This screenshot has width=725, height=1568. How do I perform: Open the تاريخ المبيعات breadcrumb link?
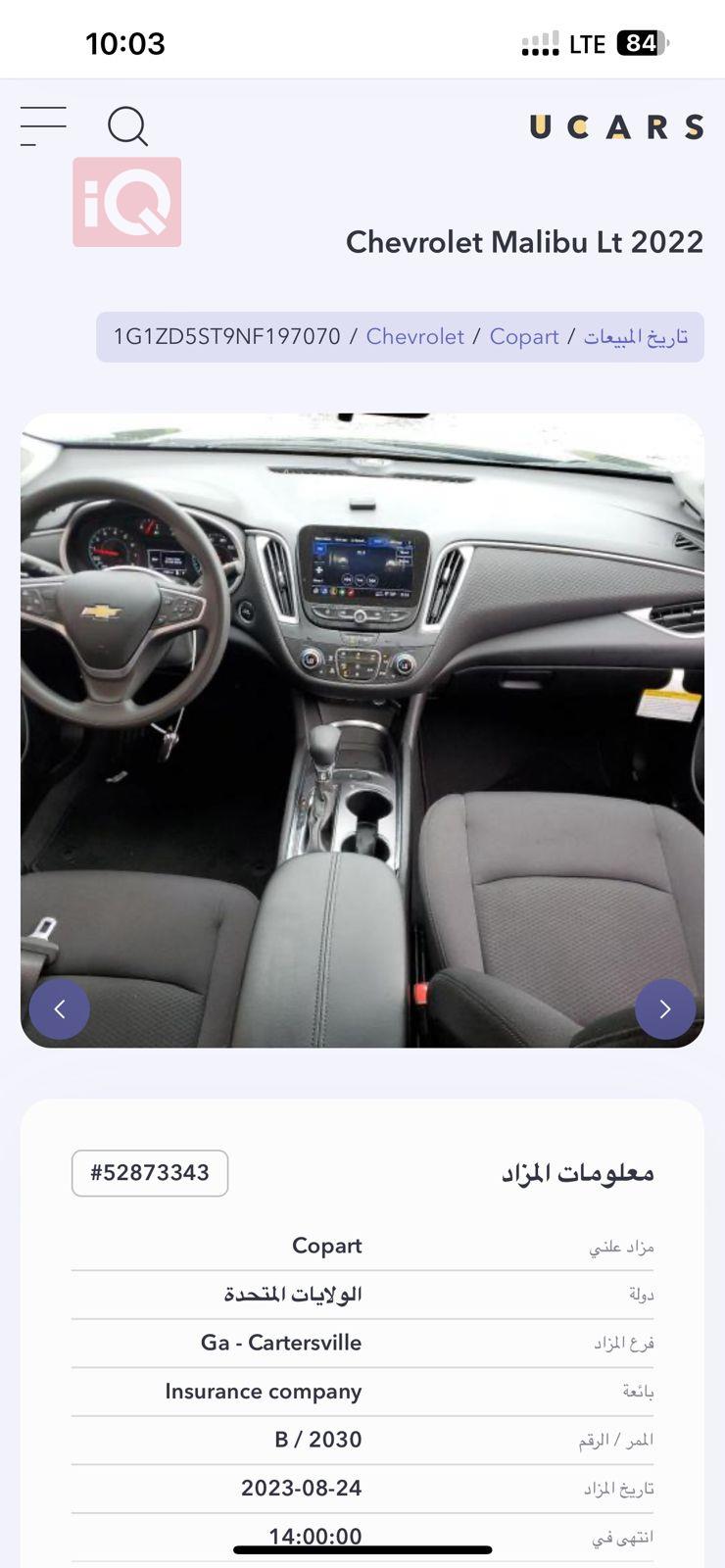[x=636, y=337]
